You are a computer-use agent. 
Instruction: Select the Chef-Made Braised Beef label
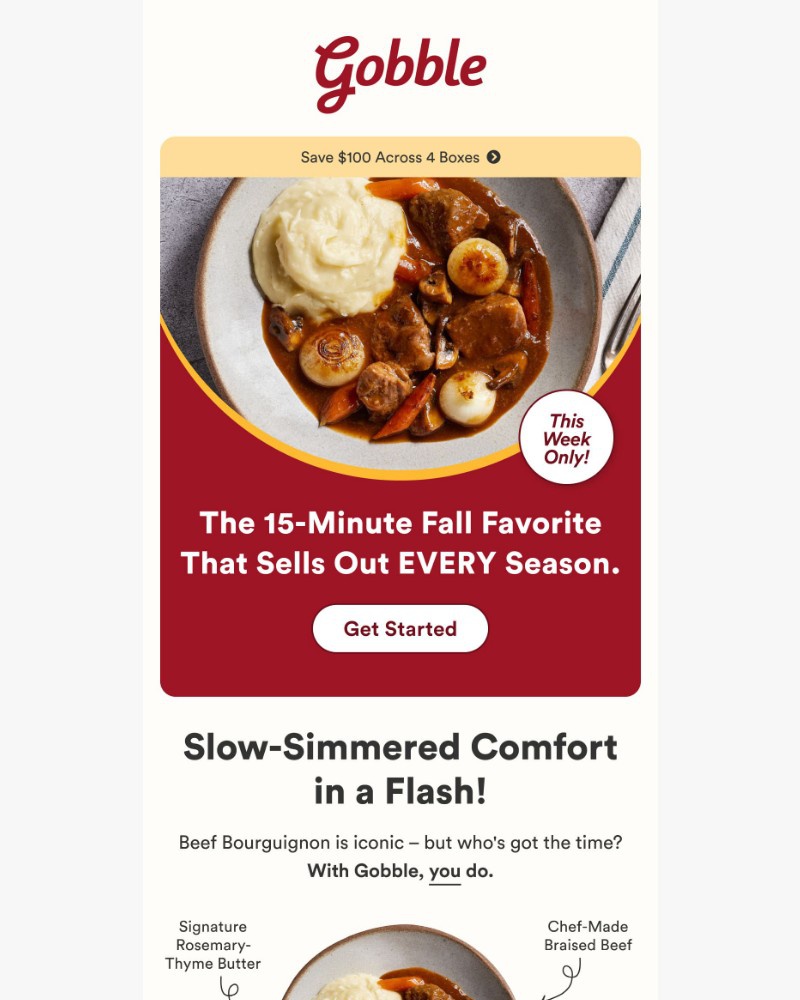(587, 934)
